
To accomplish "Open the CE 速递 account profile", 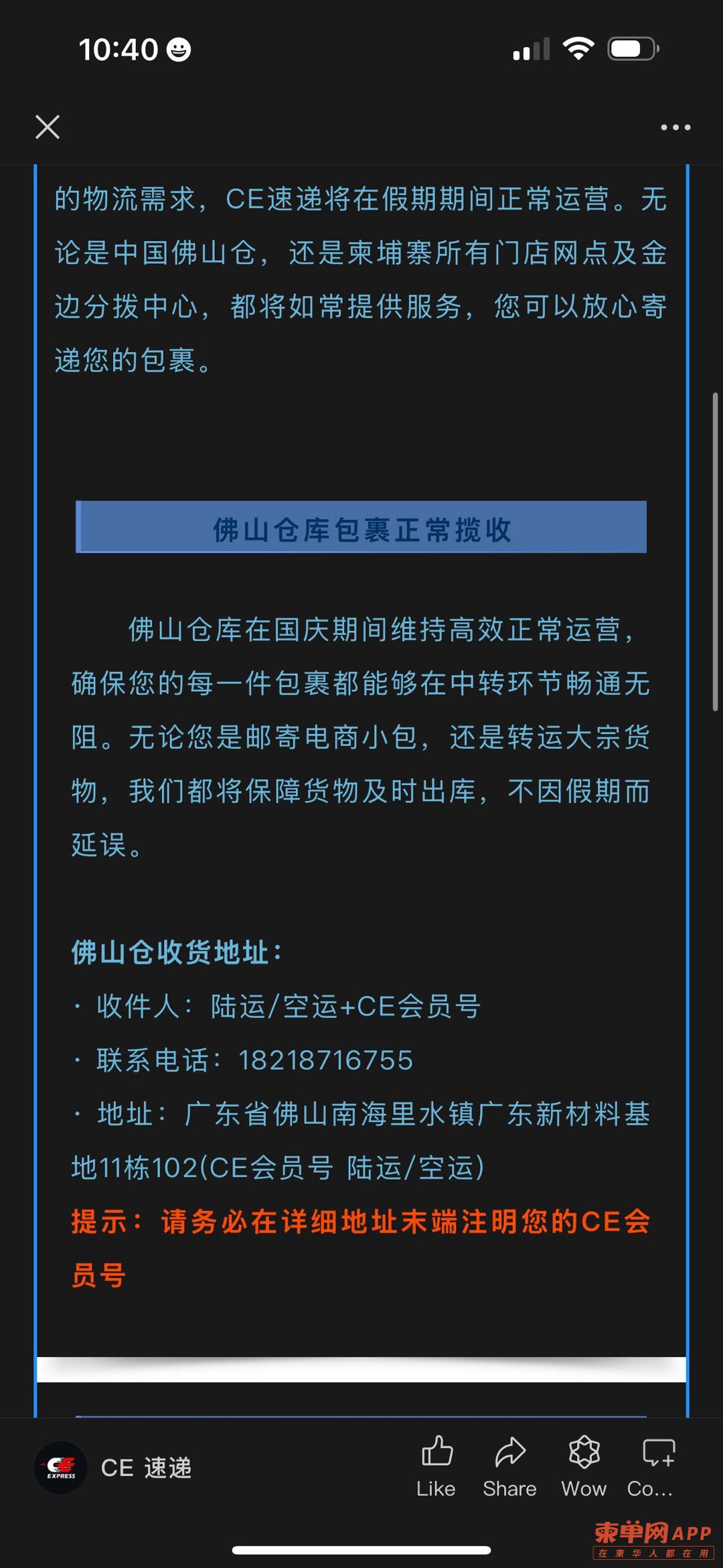I will (114, 1468).
